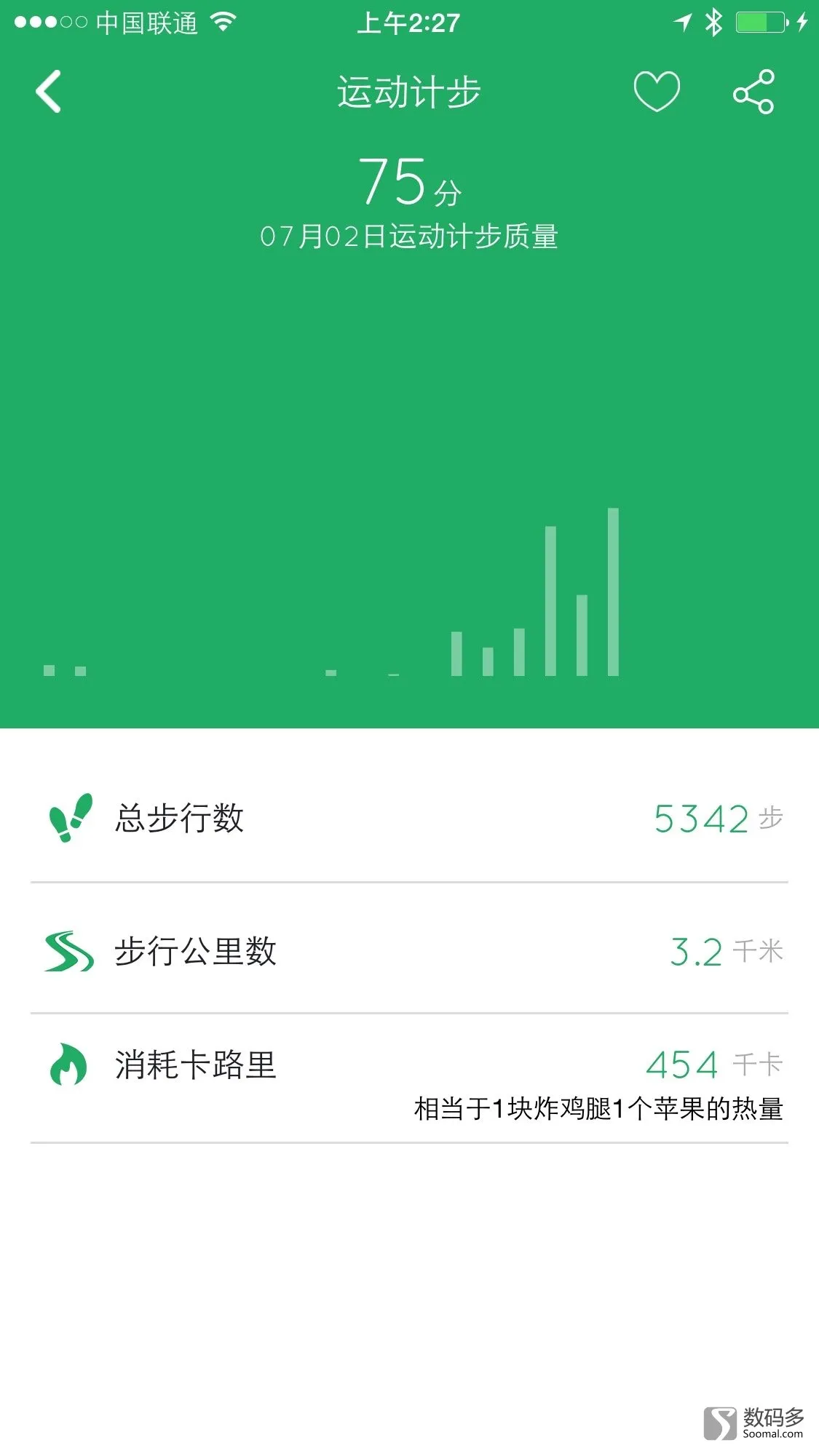Viewport: 819px width, 1456px height.
Task: Go back using the top-left arrow
Action: [x=49, y=92]
